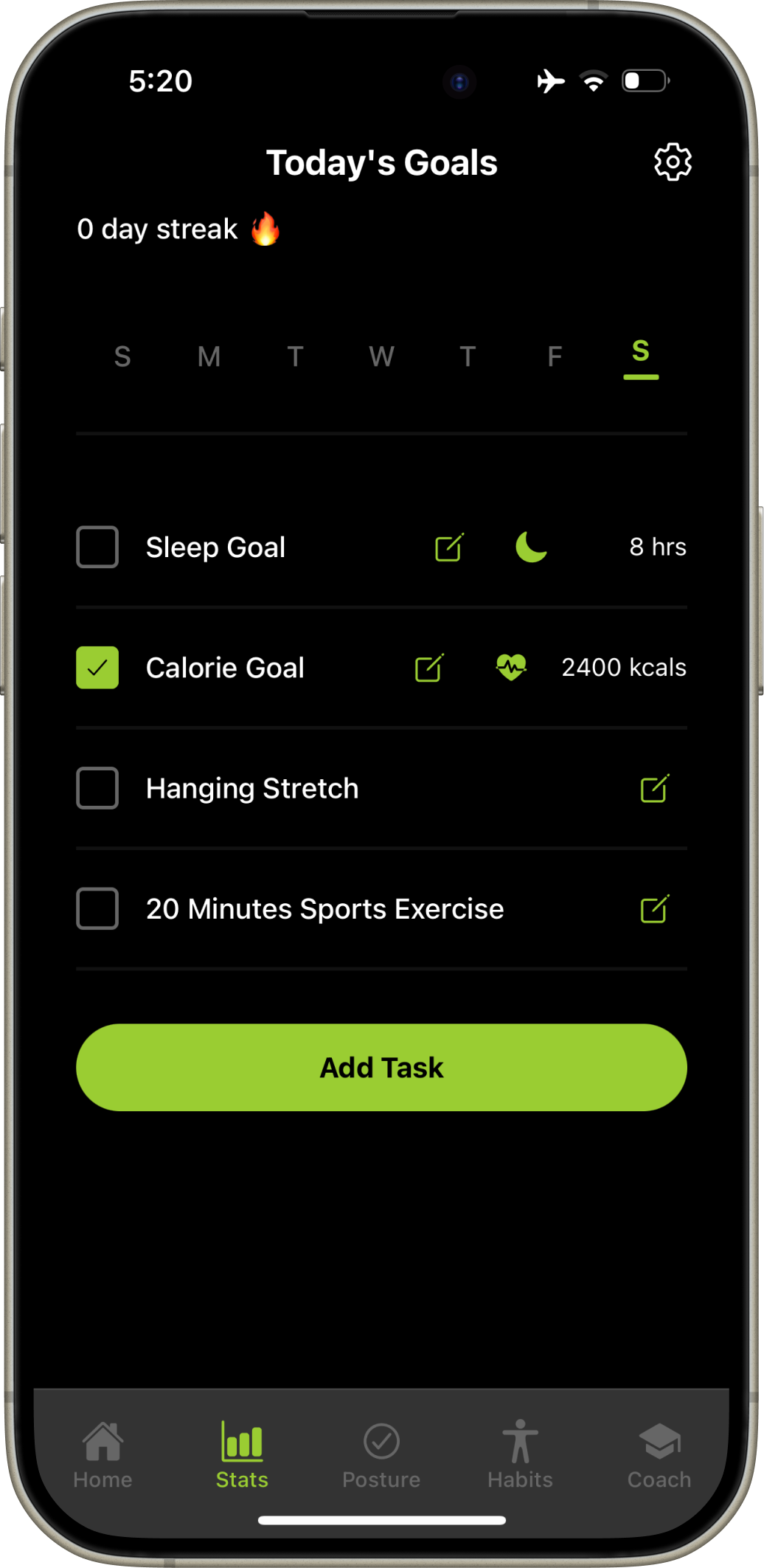Screen dimensions: 764x1568
Task: Check the Sleep Goal checkbox
Action: (x=97, y=547)
